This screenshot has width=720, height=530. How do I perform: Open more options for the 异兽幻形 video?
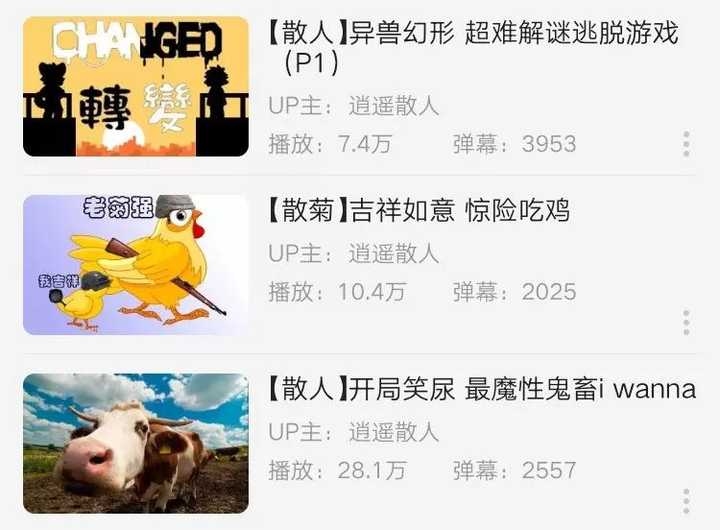point(686,144)
